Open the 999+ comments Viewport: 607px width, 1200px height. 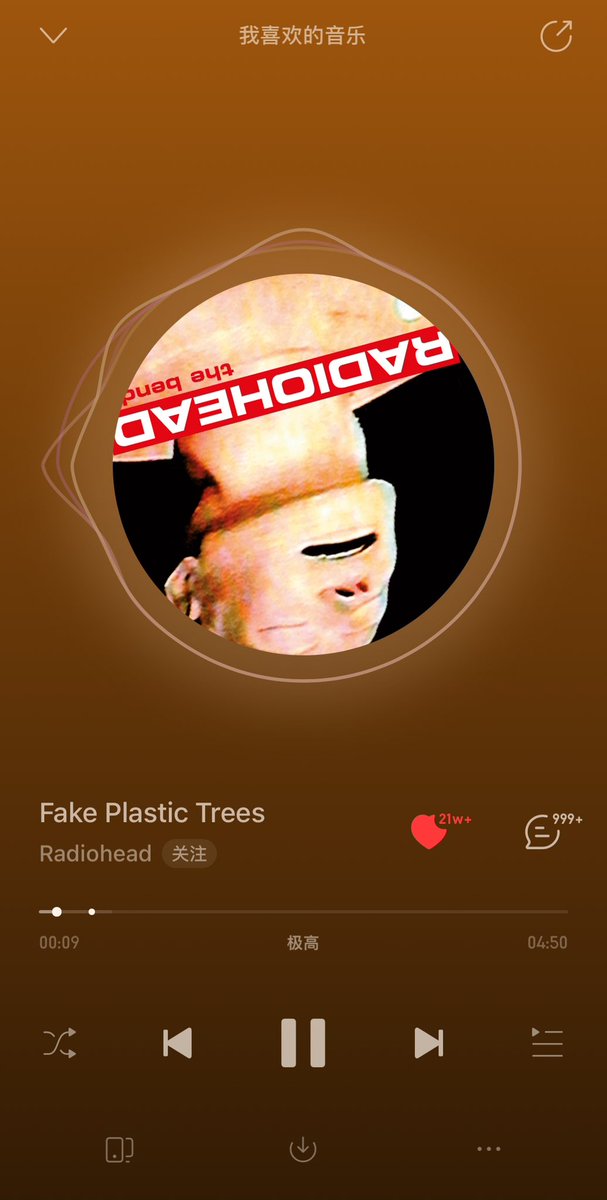pyautogui.click(x=543, y=832)
